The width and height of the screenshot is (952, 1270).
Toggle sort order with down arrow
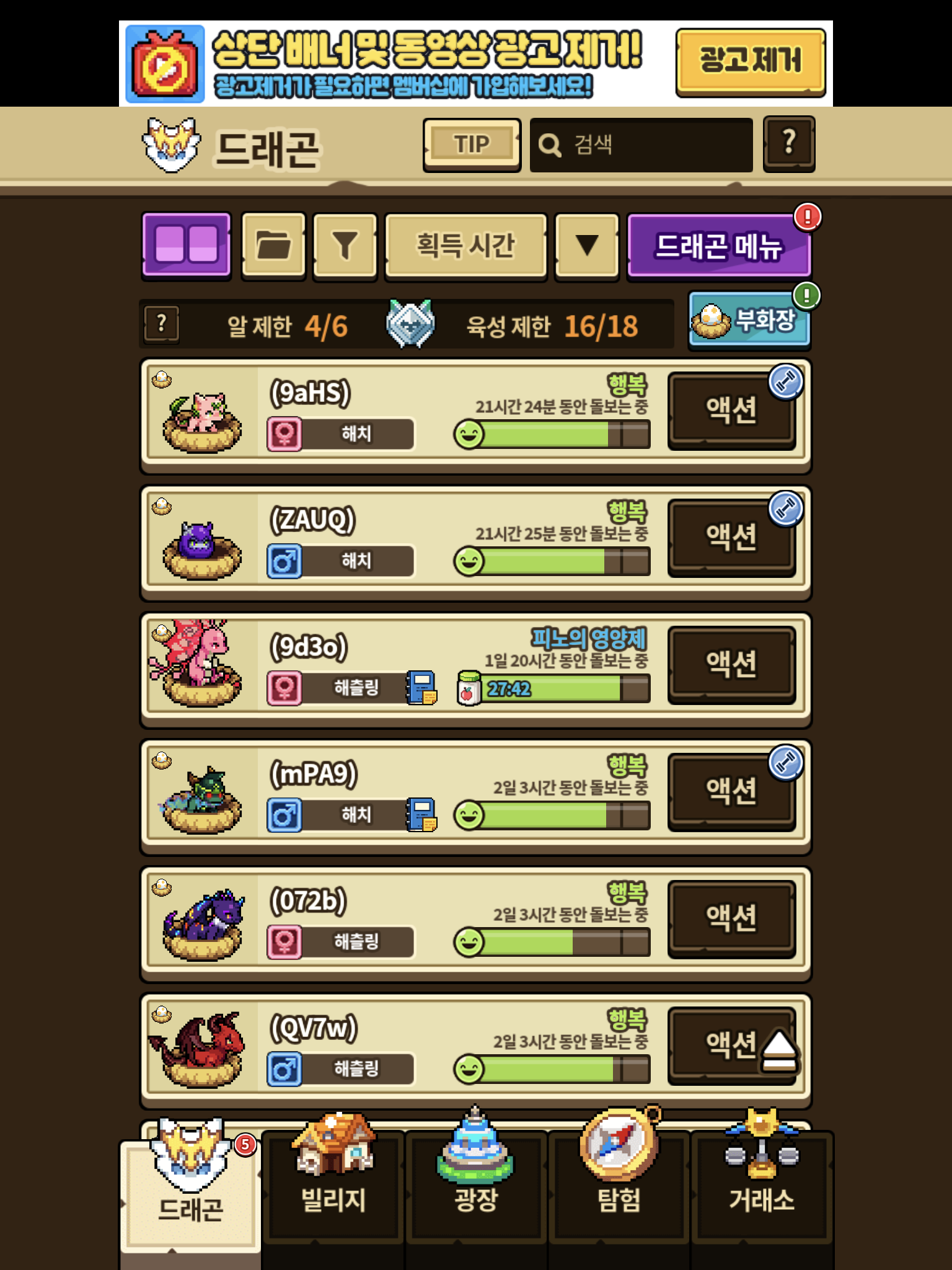(586, 246)
